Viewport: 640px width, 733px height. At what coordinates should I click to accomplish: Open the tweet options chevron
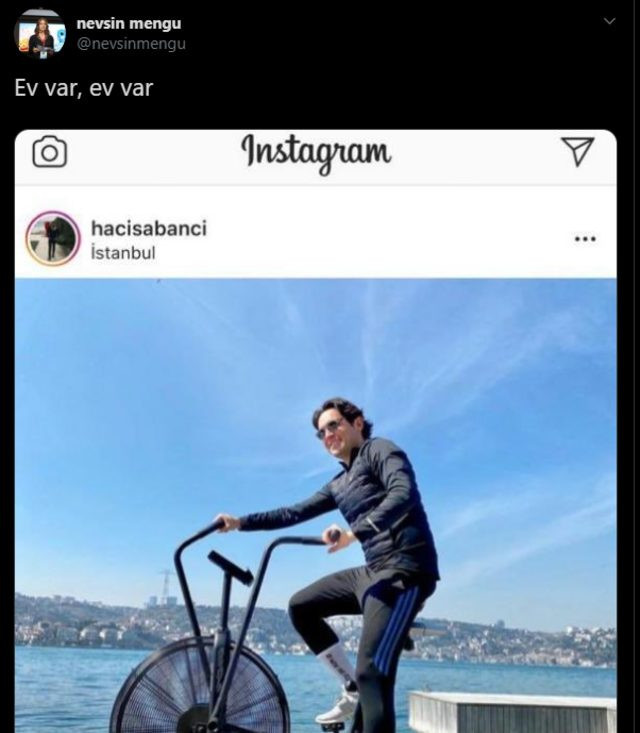pyautogui.click(x=609, y=21)
